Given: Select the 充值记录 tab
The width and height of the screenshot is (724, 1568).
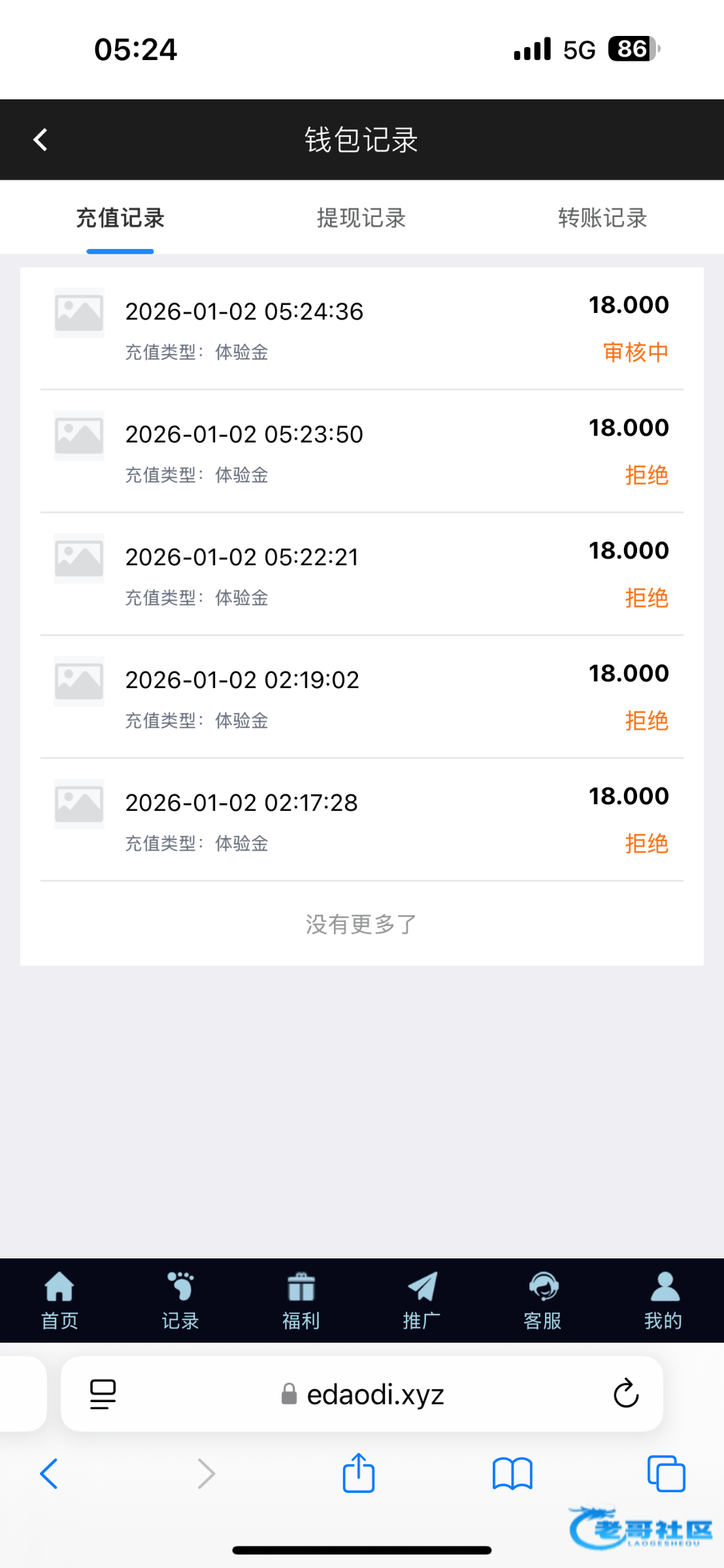Looking at the screenshot, I should click(120, 218).
